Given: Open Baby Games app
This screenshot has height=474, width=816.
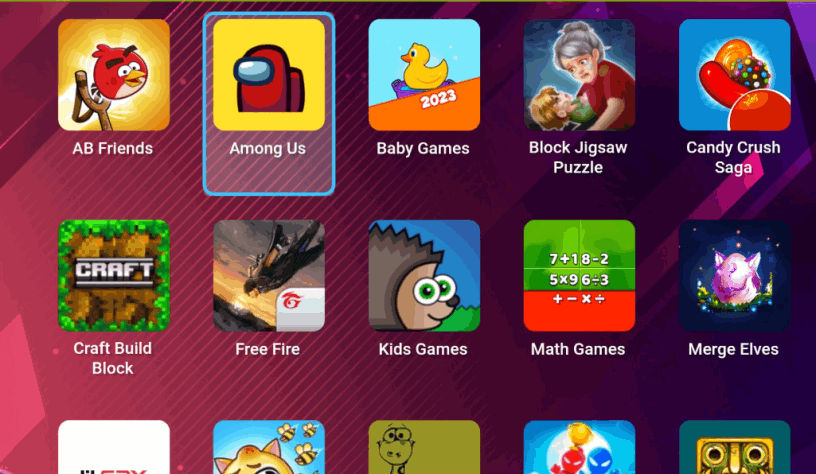Looking at the screenshot, I should tap(424, 75).
